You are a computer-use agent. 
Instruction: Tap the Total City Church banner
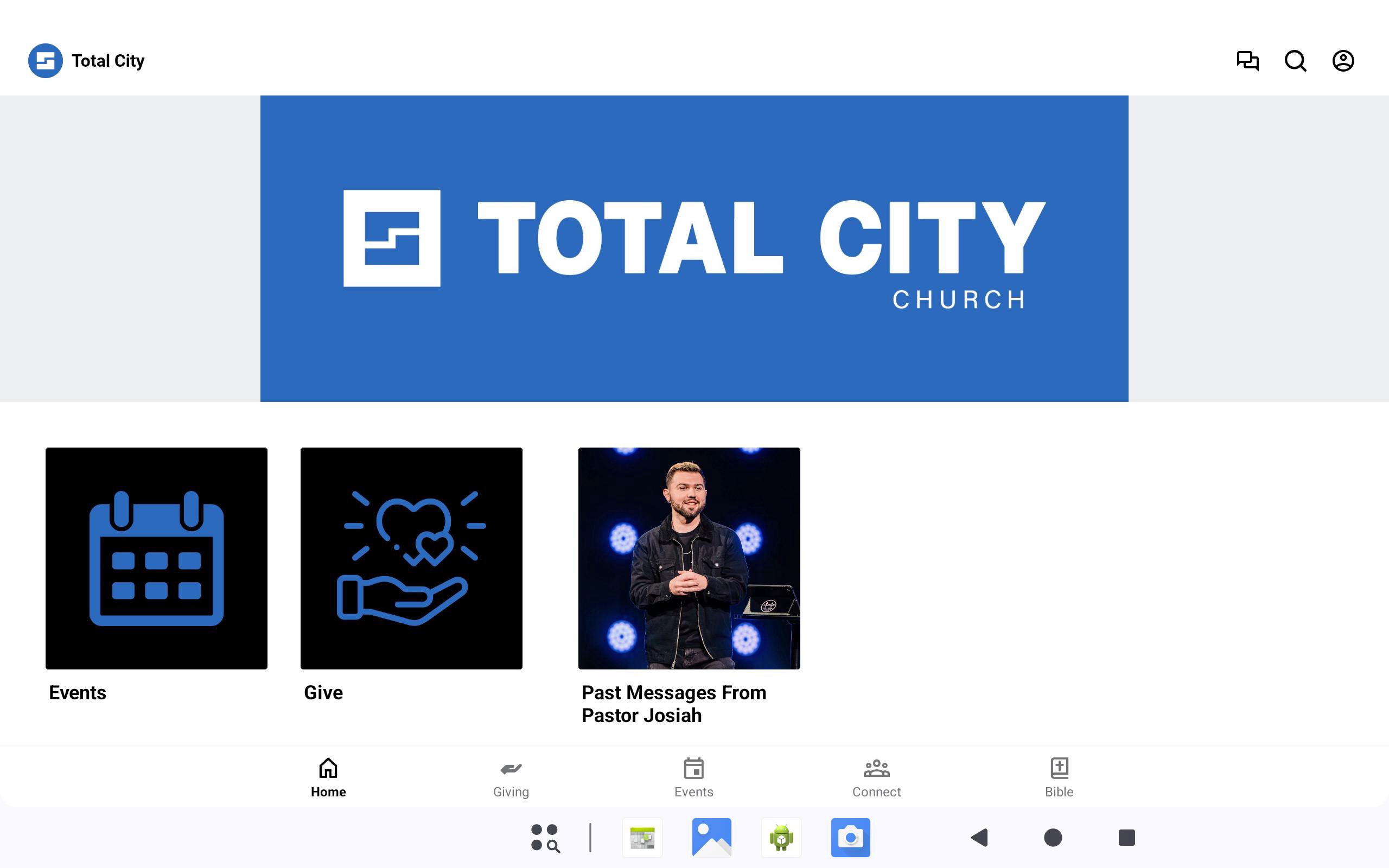tap(694, 248)
